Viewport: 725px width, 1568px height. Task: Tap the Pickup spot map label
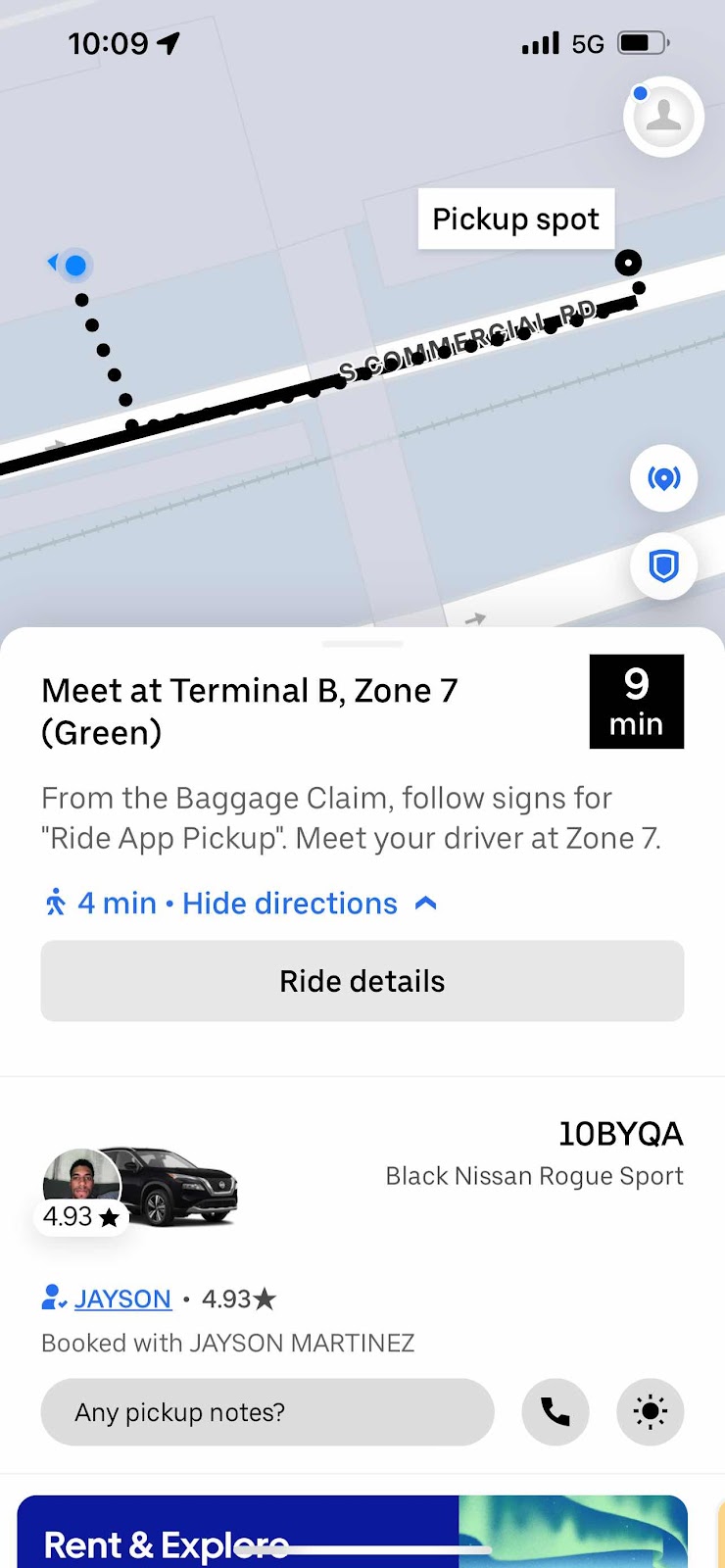[x=515, y=219]
